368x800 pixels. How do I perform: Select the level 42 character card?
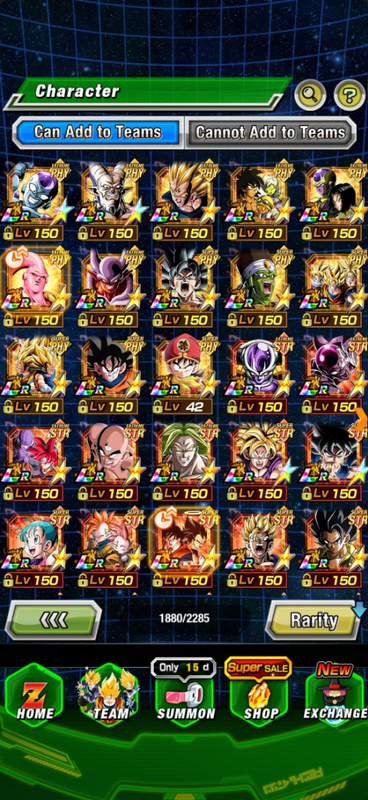point(185,375)
